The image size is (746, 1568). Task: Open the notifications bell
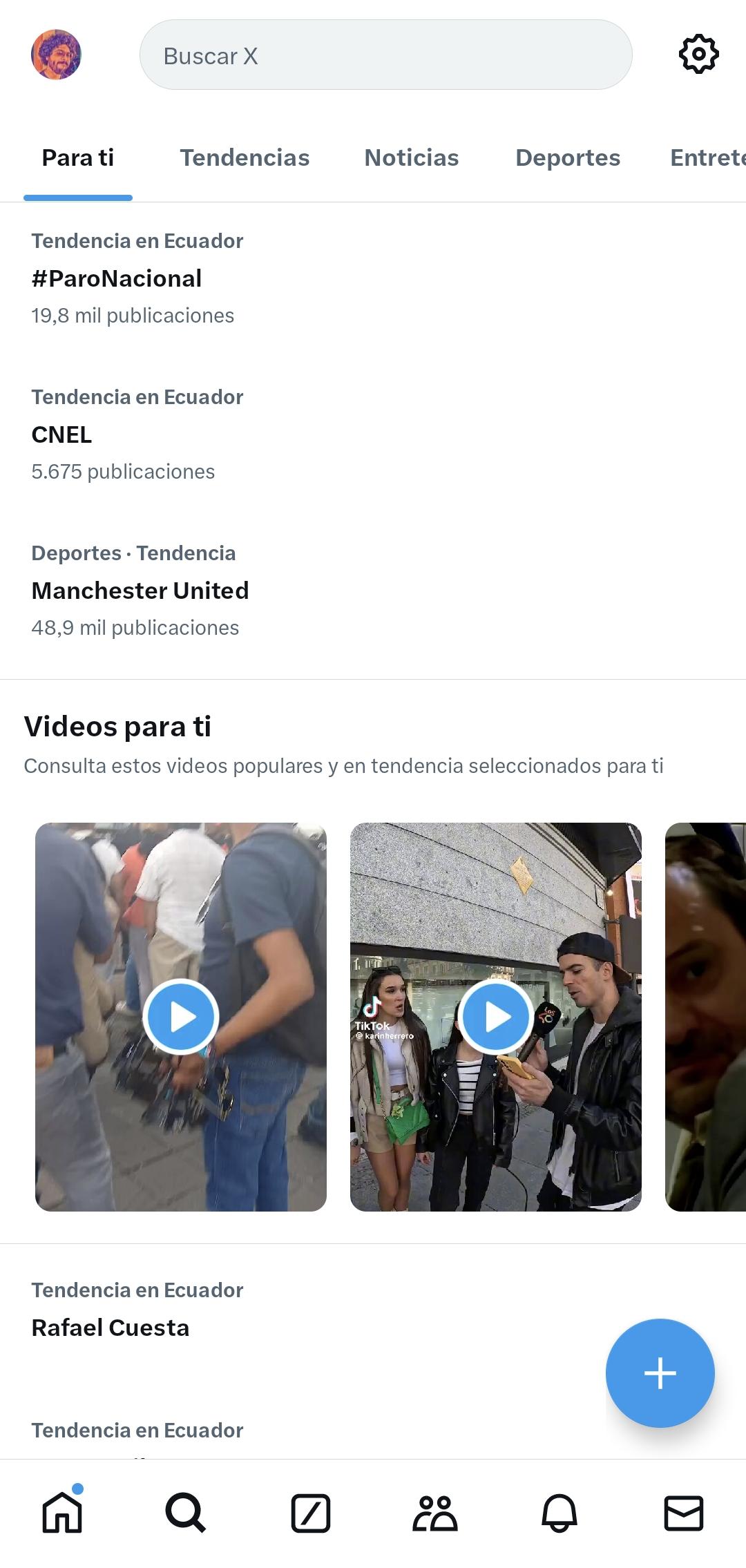[x=559, y=1513]
